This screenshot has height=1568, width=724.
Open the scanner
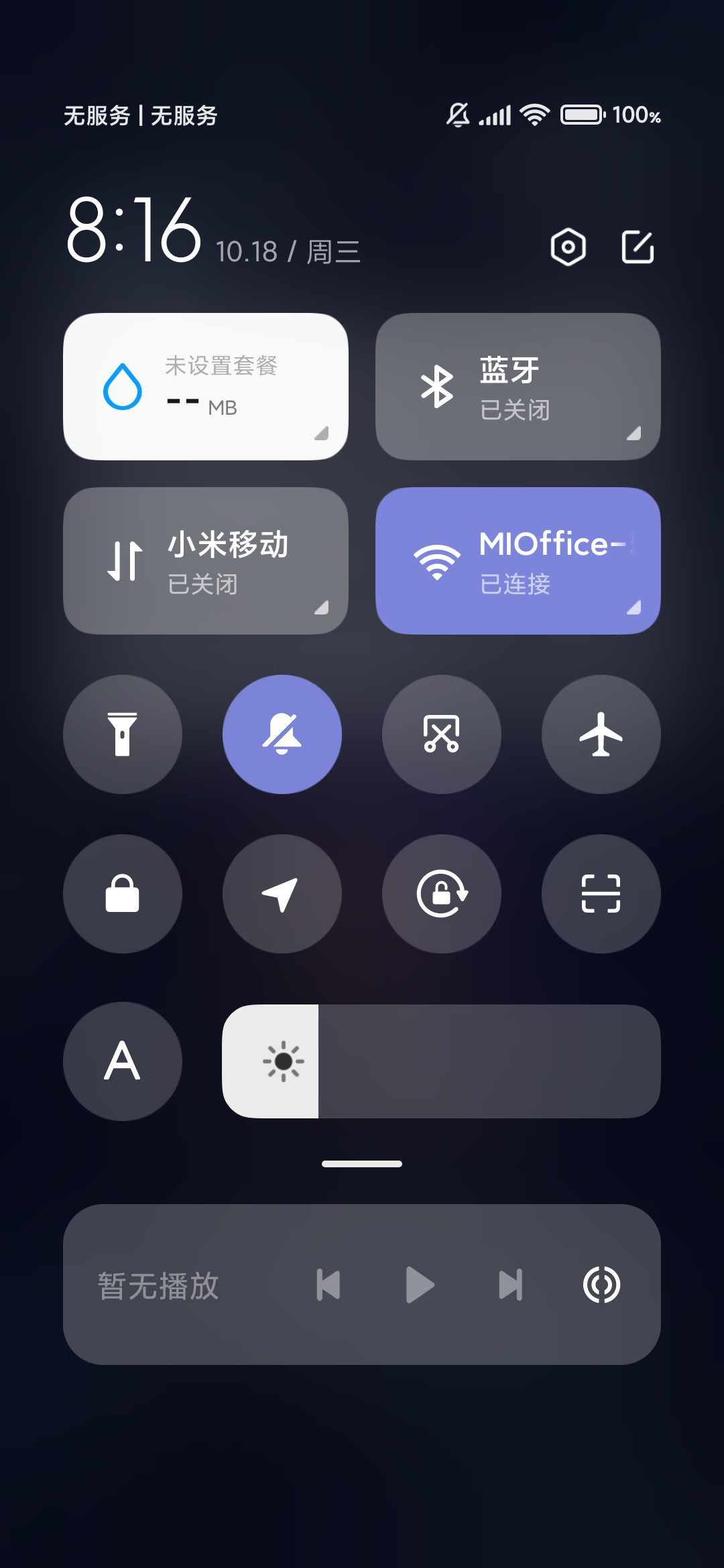(601, 894)
